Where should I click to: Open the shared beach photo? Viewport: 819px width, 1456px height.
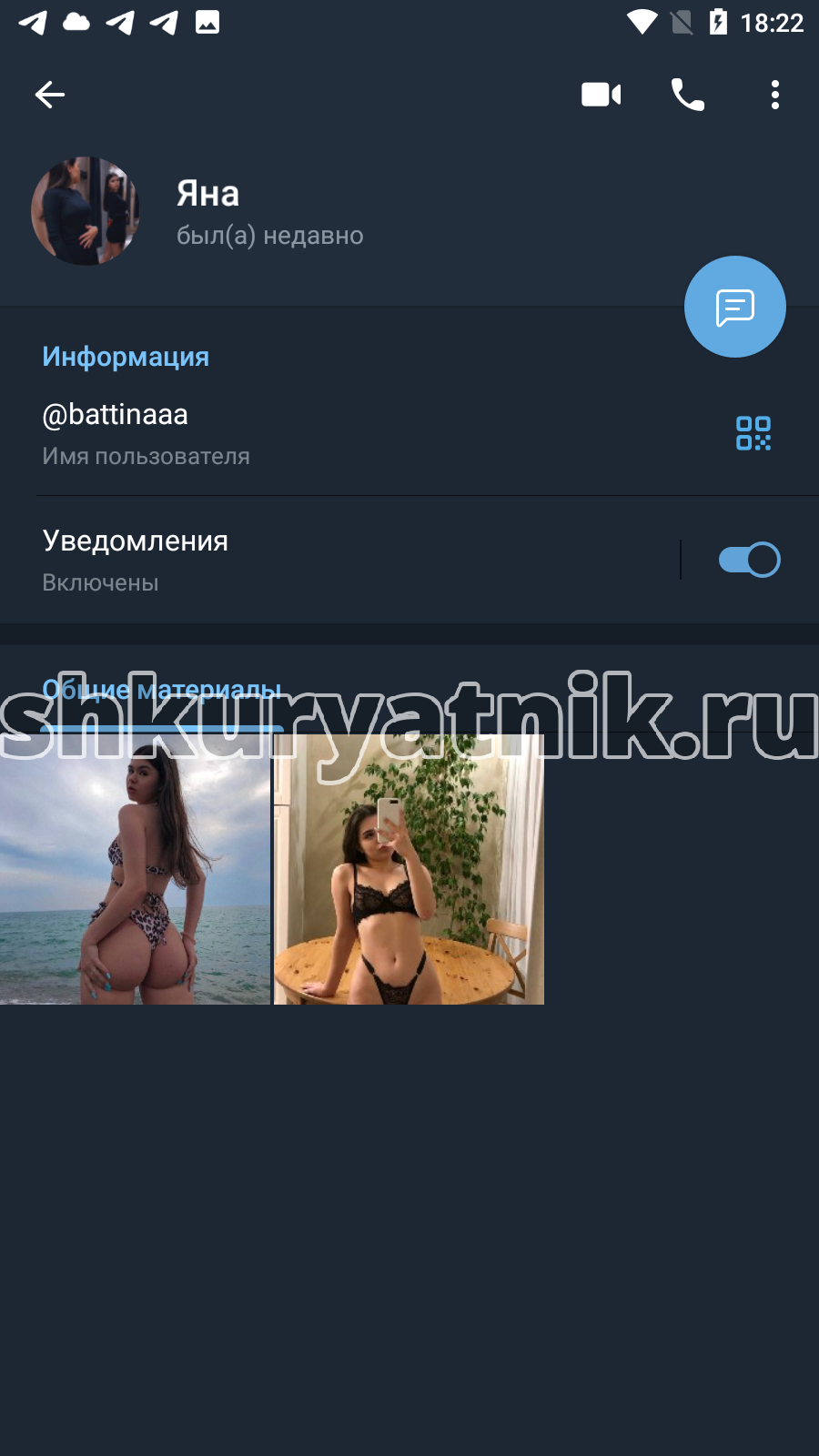[135, 869]
